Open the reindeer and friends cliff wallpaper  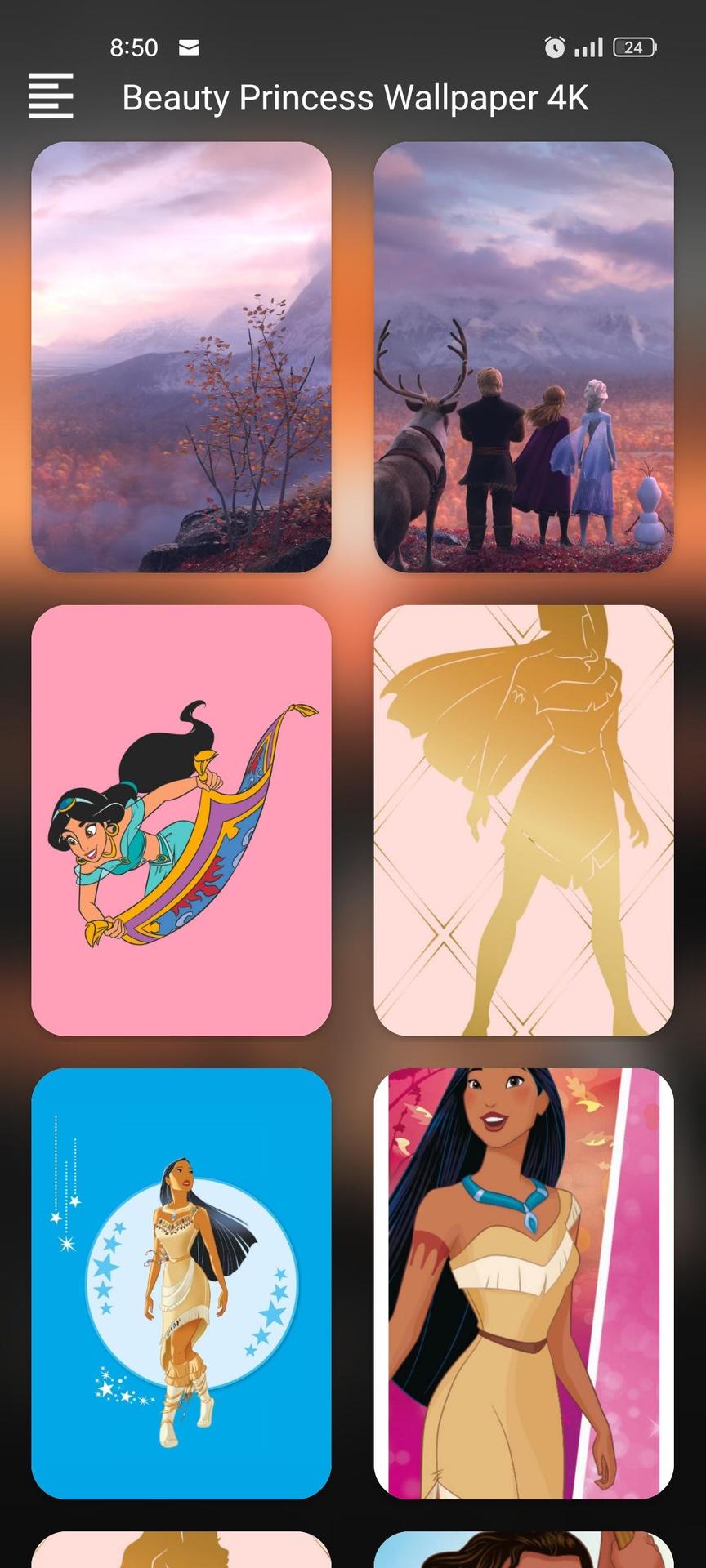[x=524, y=357]
